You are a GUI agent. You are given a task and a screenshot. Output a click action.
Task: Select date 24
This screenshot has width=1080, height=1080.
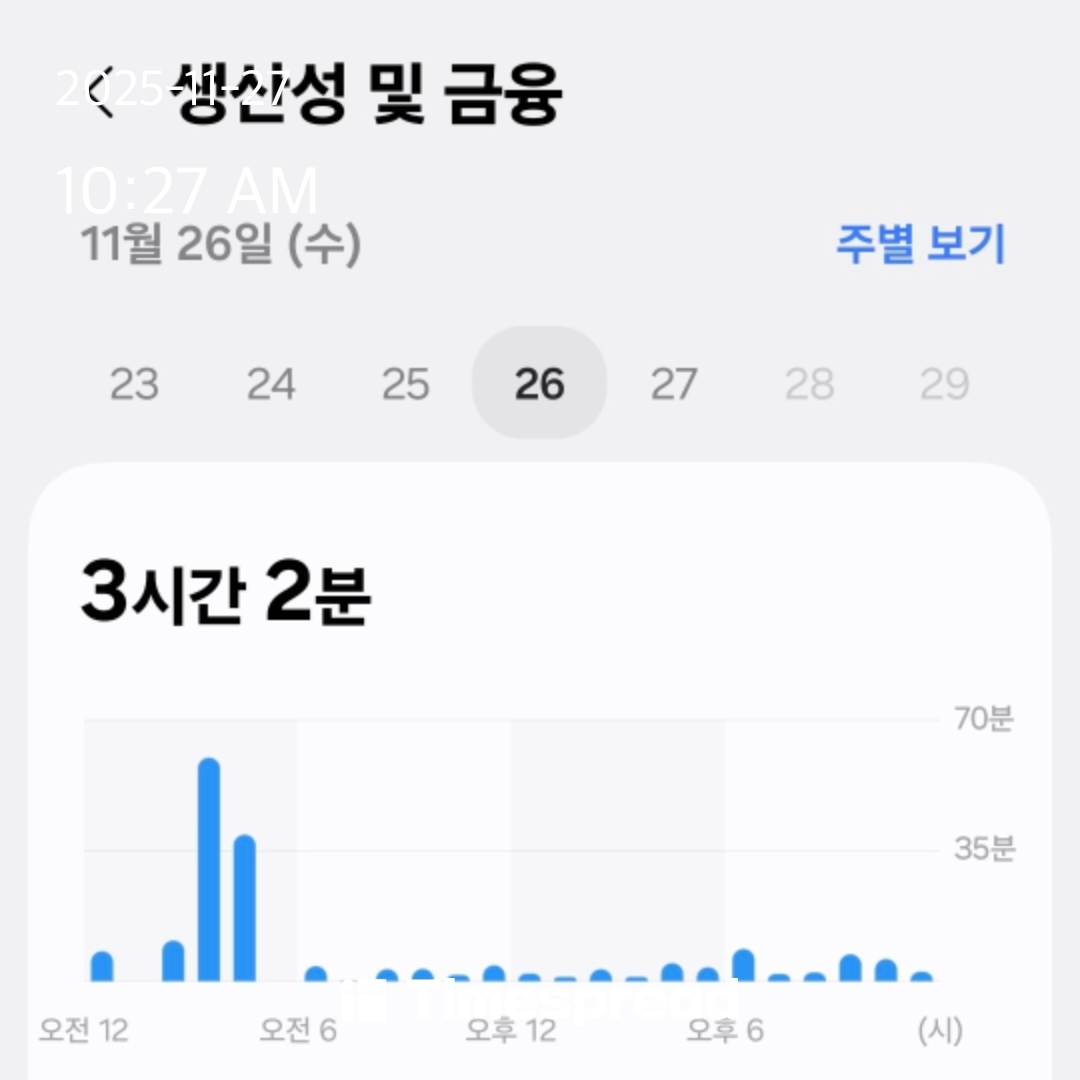pyautogui.click(x=270, y=384)
